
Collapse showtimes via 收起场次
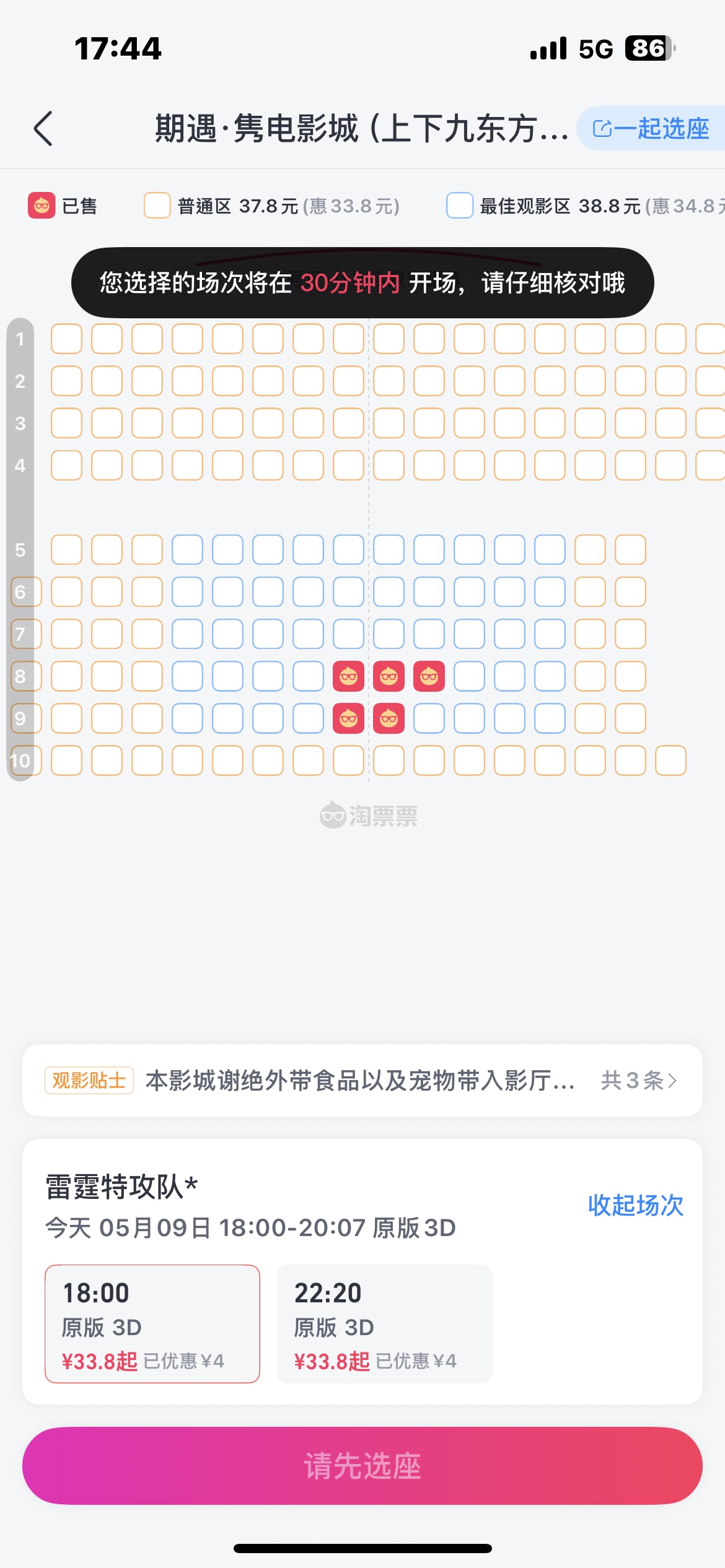tap(635, 1205)
